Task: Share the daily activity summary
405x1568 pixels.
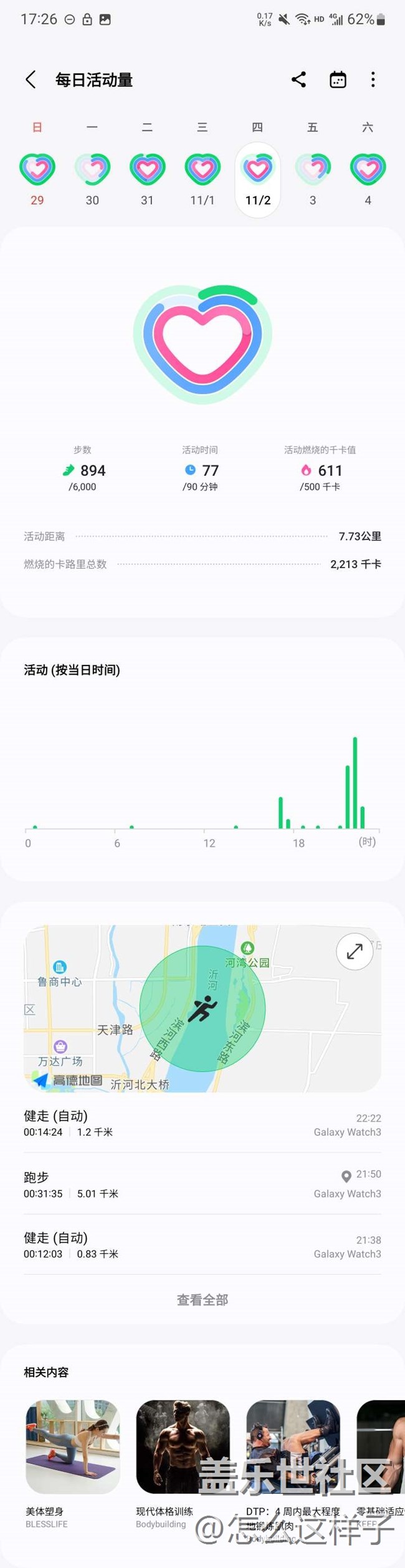Action: (x=298, y=80)
